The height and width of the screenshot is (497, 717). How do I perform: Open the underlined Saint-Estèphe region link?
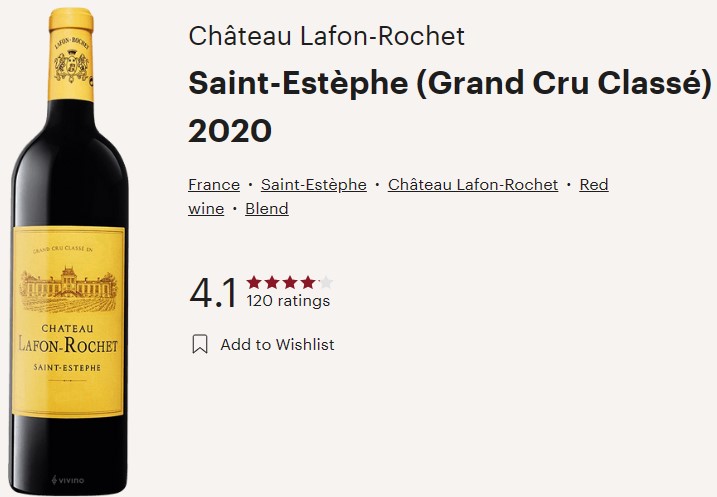pos(313,185)
